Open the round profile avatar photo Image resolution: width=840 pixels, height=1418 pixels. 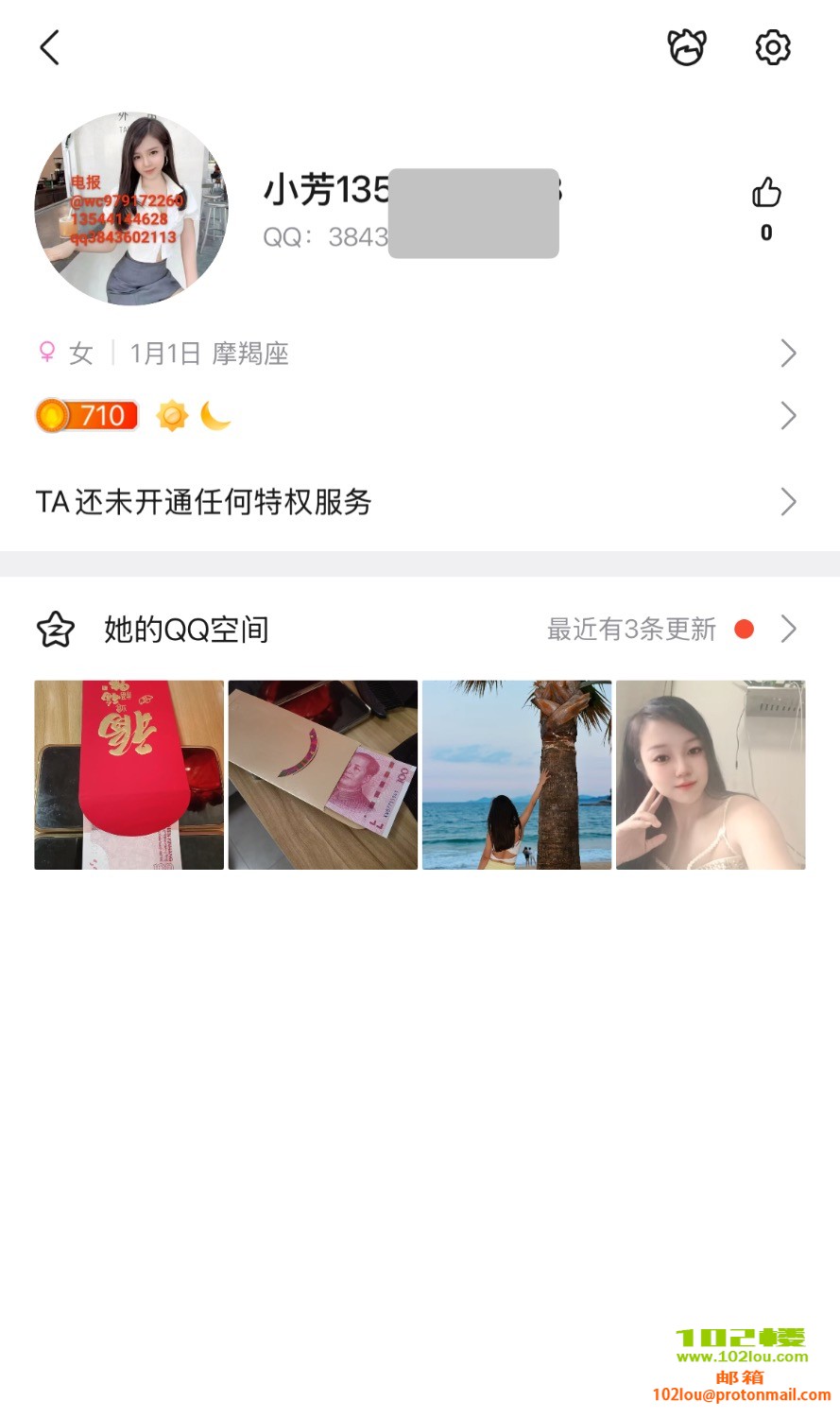(131, 210)
